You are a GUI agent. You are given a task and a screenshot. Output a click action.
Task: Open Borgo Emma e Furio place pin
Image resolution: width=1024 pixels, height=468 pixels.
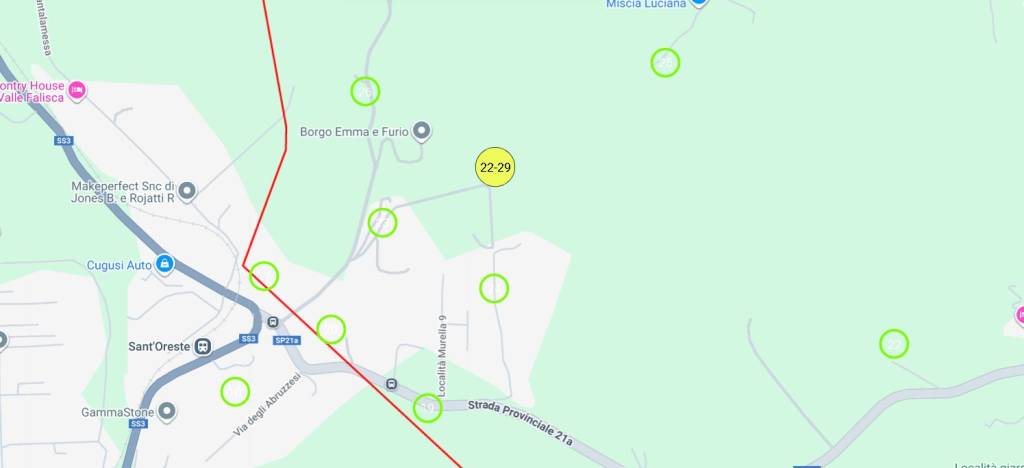point(422,131)
